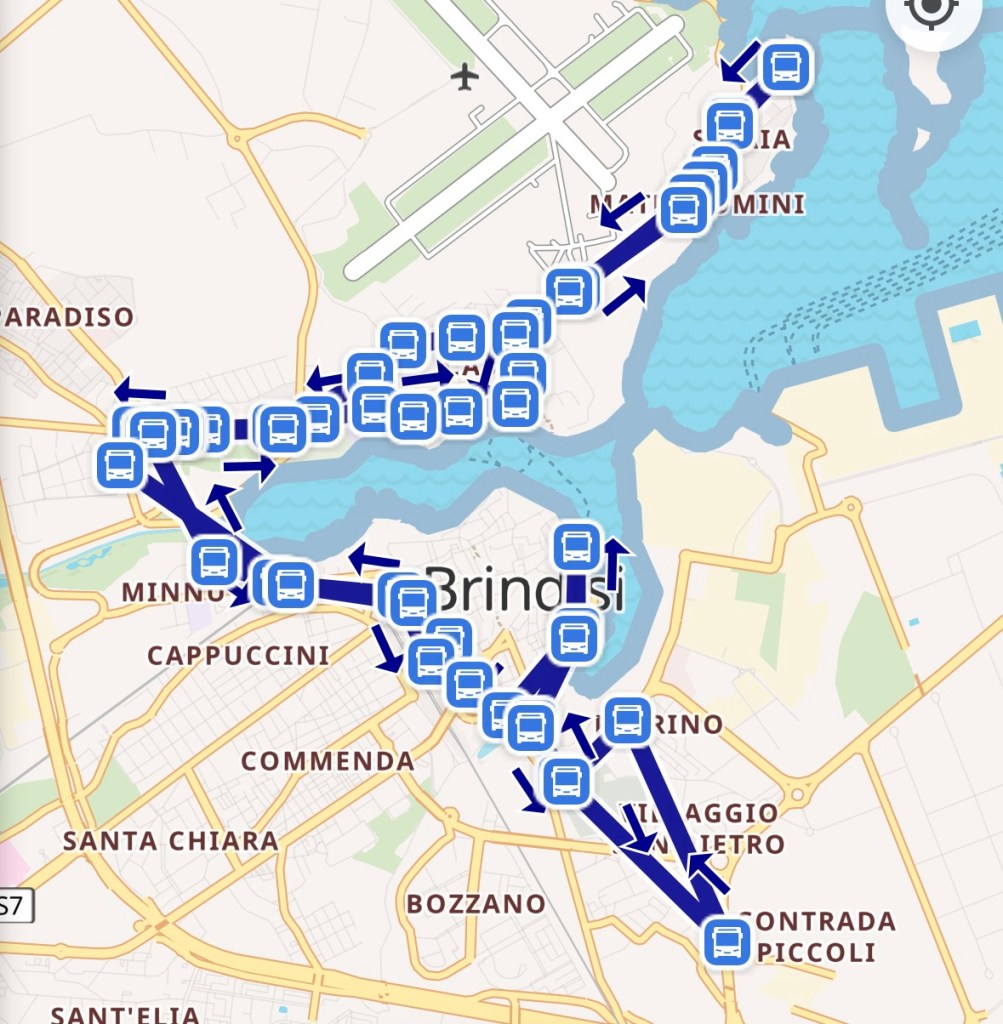Select the bus stop above Minnuta label
The image size is (1003, 1024).
215,560
